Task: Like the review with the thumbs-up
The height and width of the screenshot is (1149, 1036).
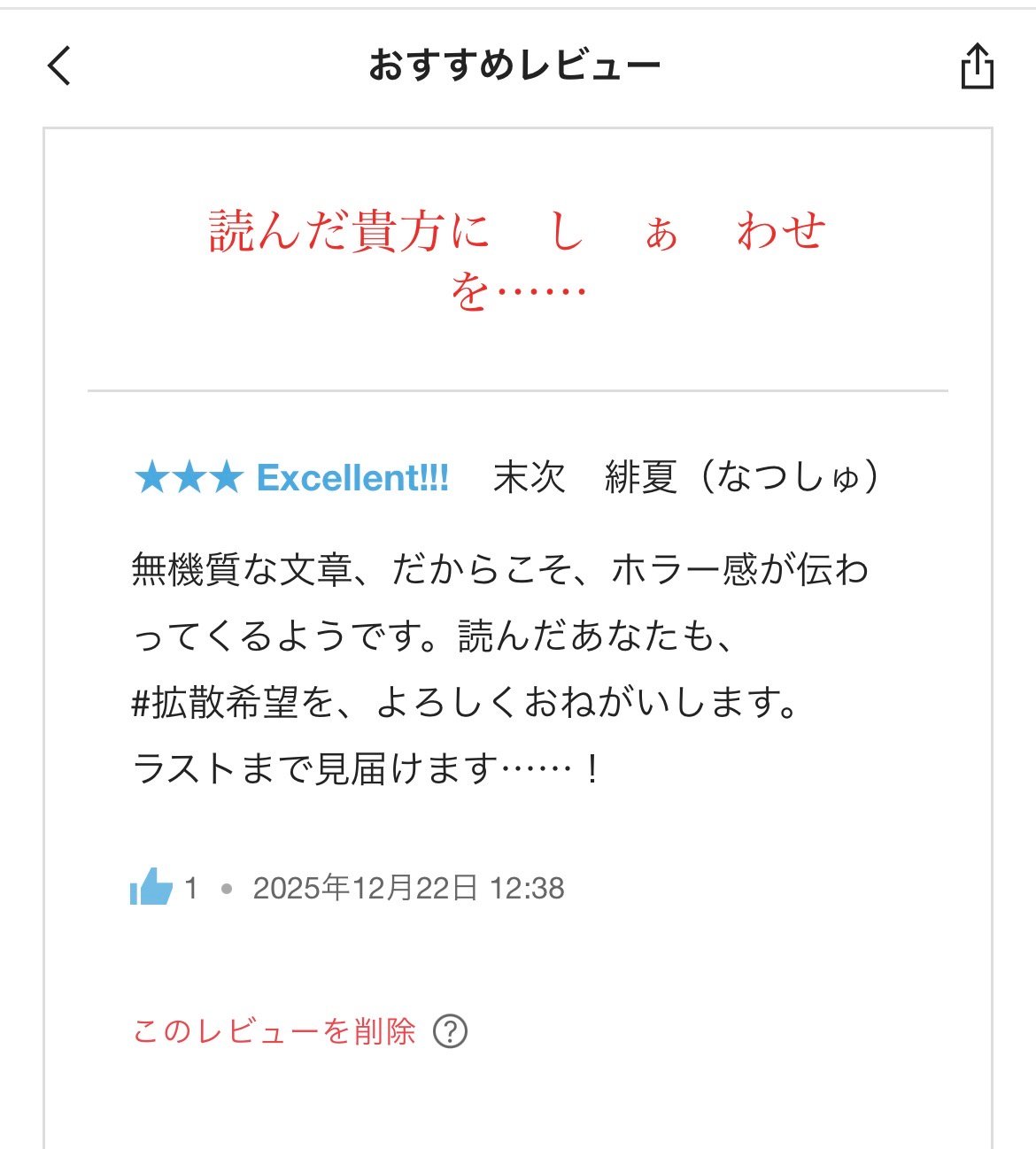Action: (151, 886)
